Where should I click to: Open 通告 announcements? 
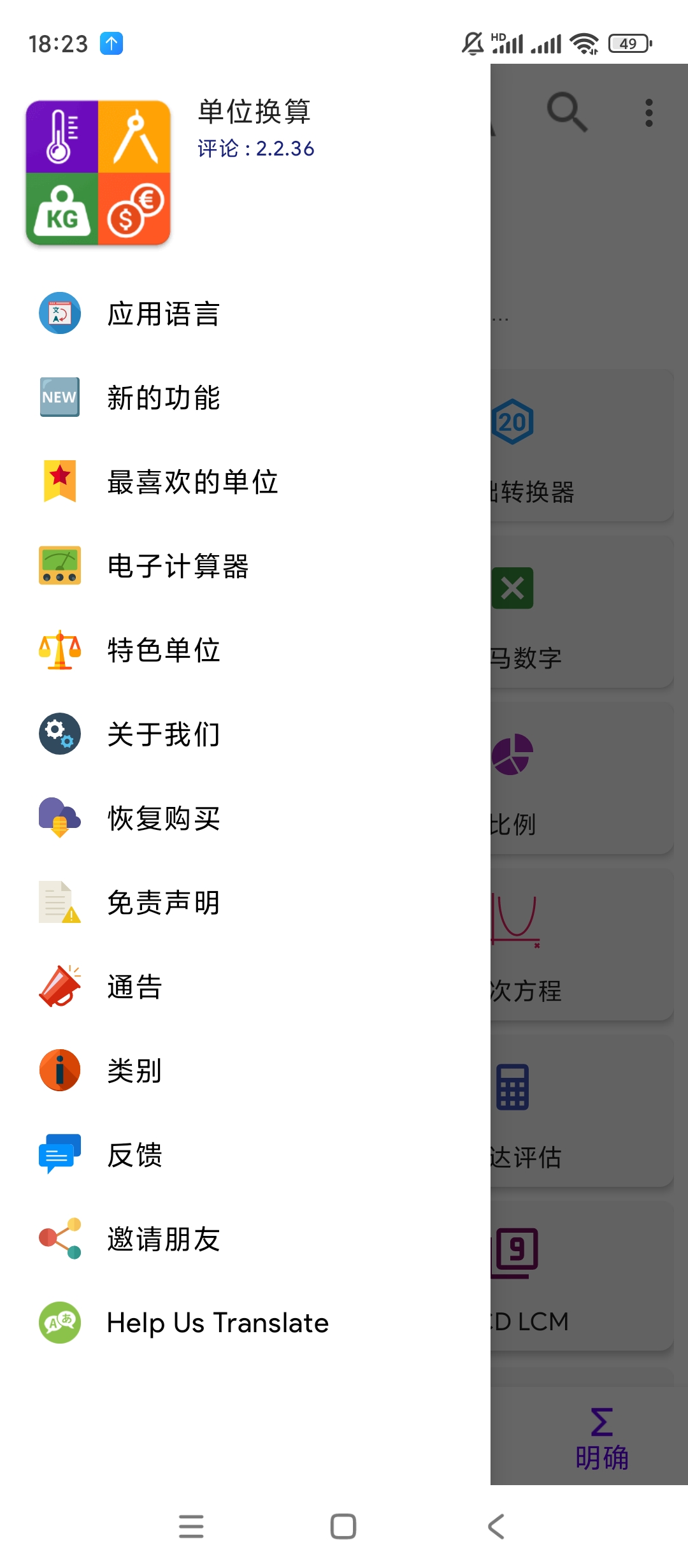tap(134, 987)
